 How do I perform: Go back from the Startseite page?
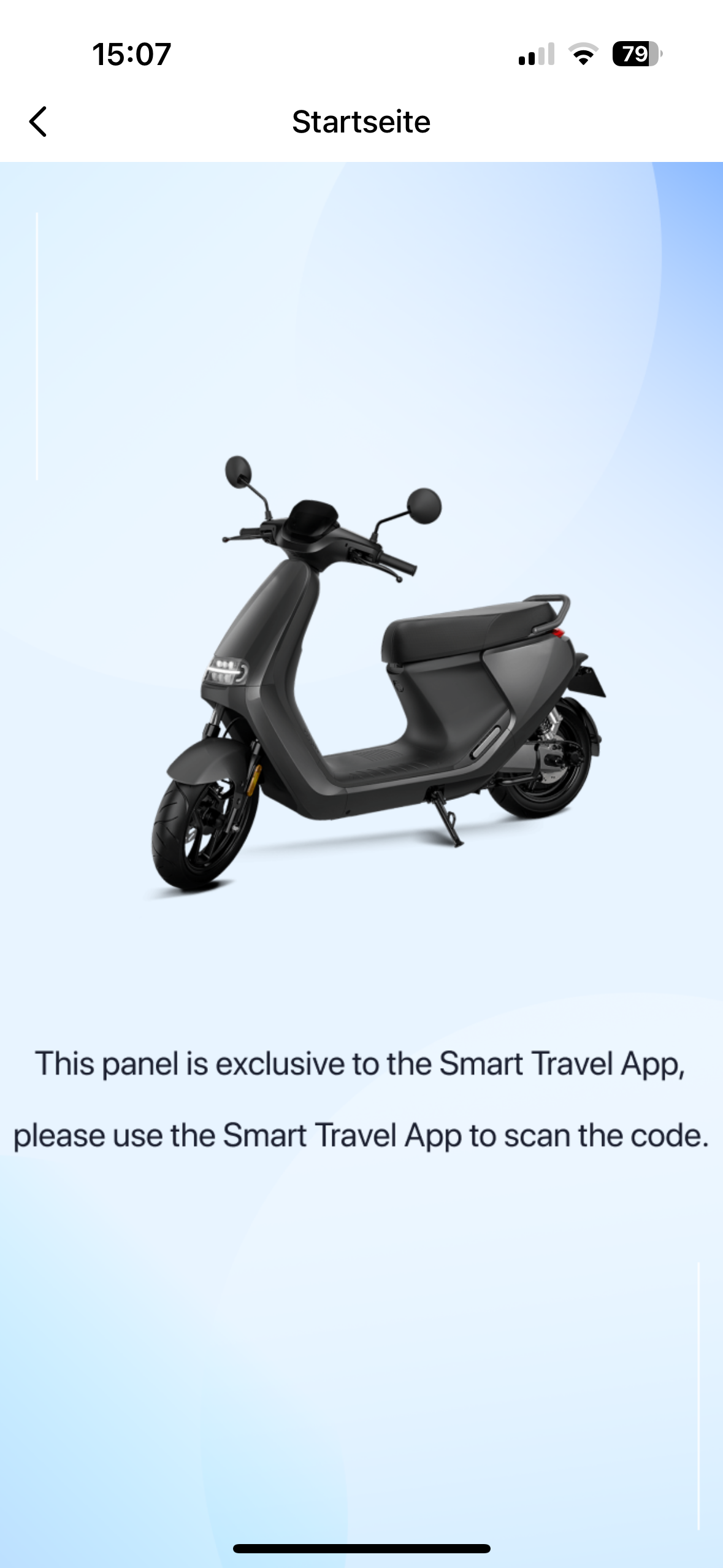pyautogui.click(x=38, y=121)
